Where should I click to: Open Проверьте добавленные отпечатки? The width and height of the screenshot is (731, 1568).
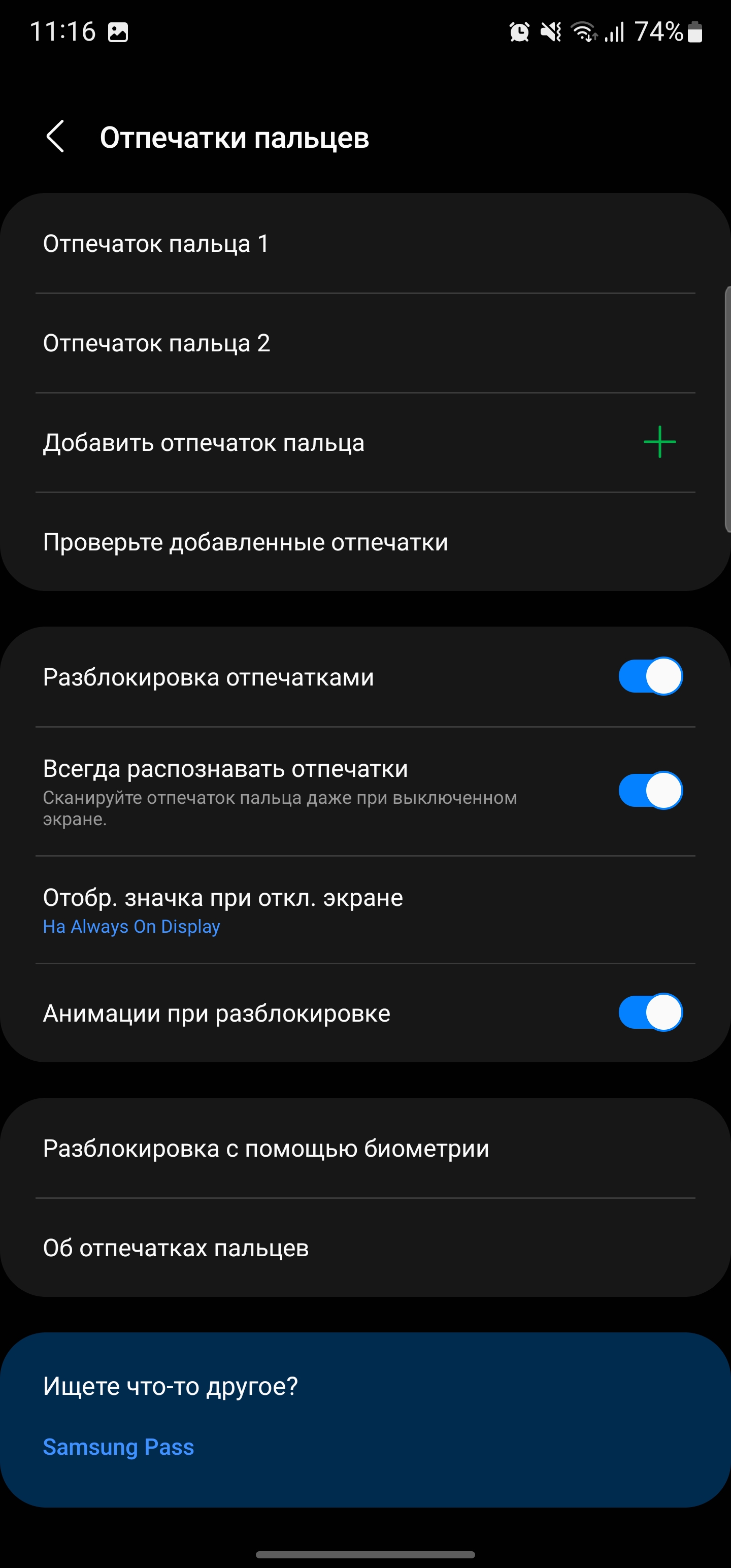[365, 542]
